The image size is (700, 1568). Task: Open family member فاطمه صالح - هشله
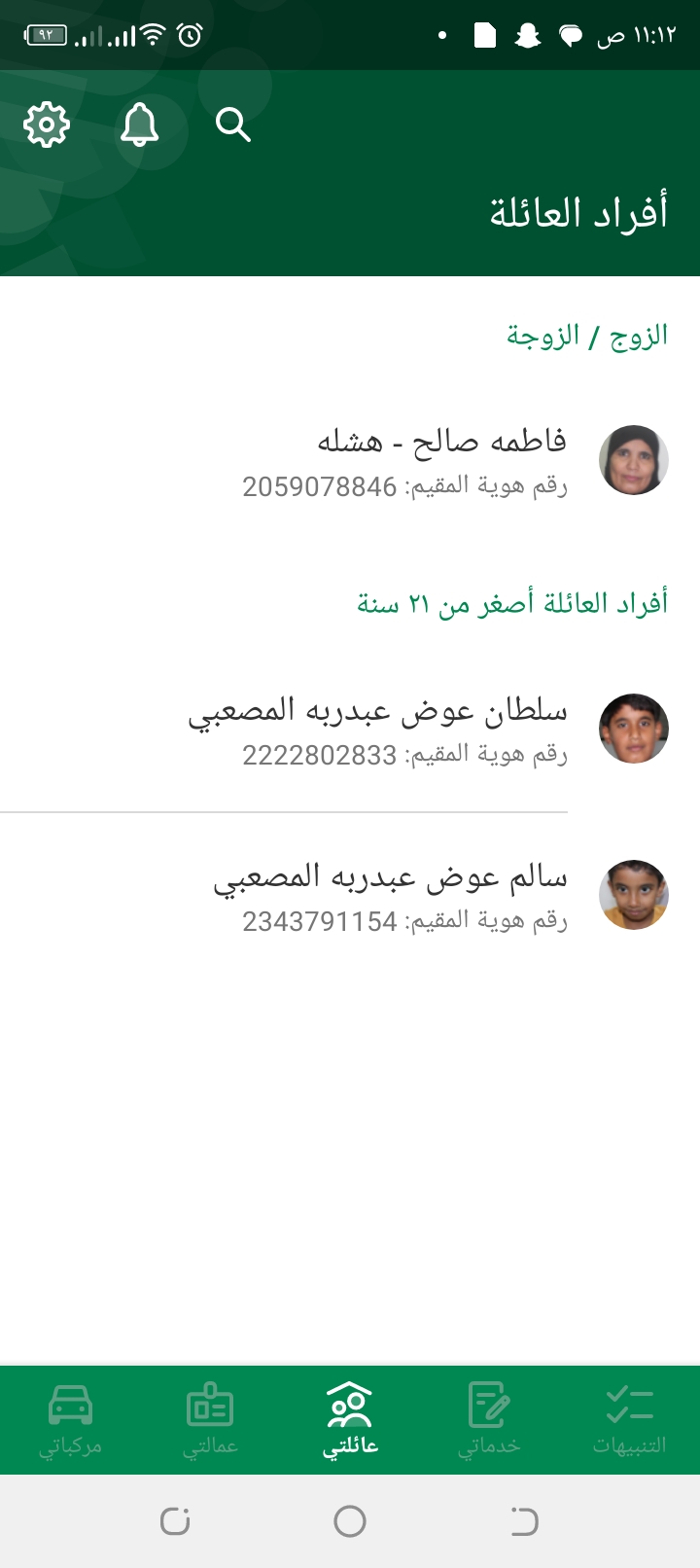point(442,460)
